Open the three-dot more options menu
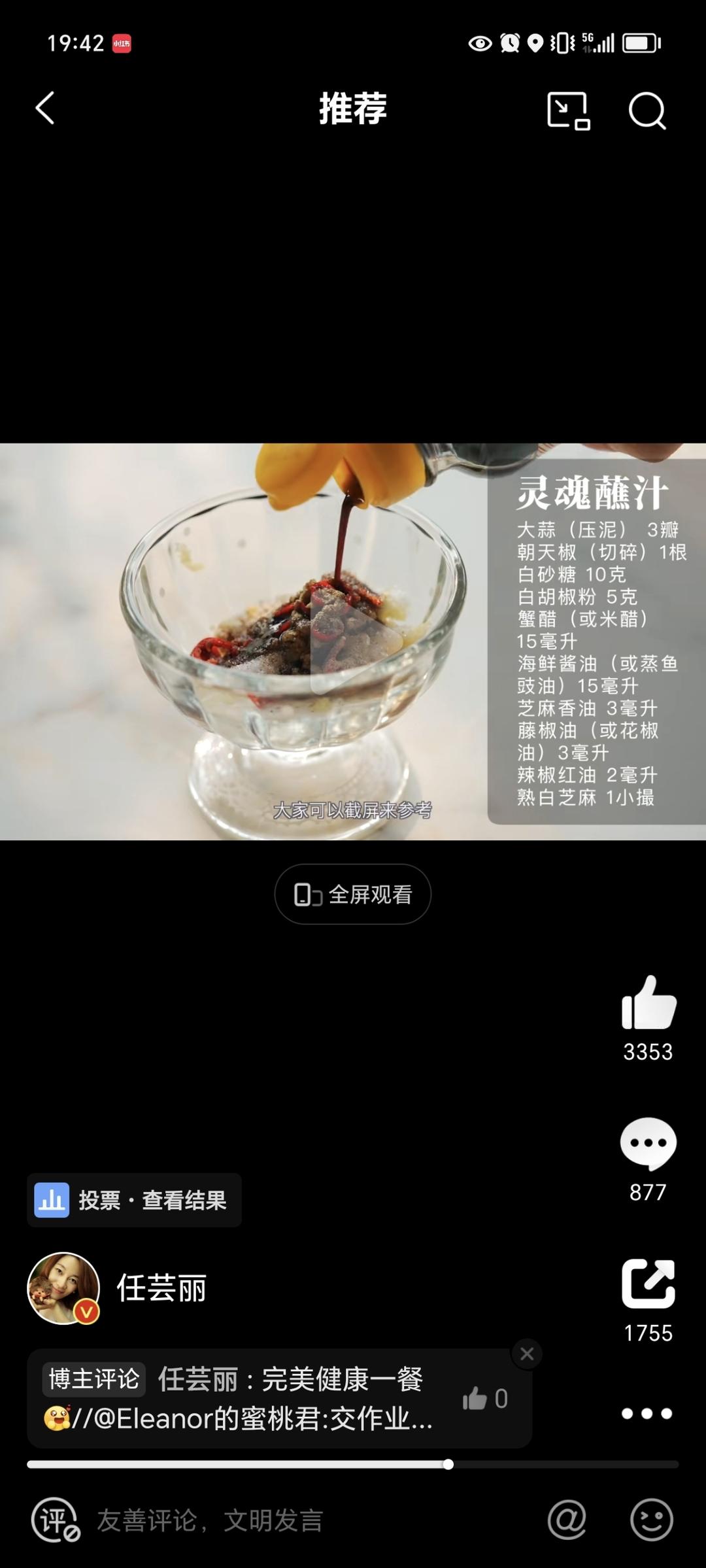Viewport: 706px width, 1568px height. [647, 1414]
